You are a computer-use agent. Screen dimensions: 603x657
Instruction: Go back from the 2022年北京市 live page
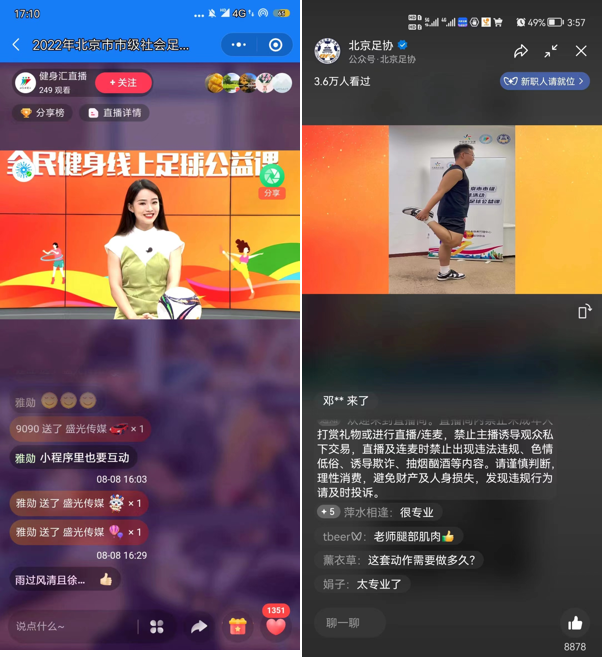[x=16, y=45]
